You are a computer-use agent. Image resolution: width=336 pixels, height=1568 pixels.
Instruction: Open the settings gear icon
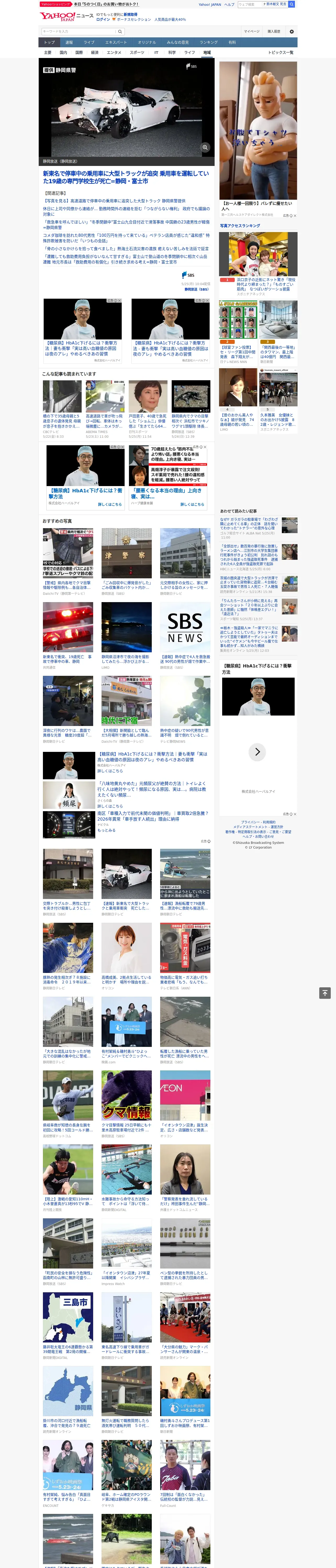292,31
